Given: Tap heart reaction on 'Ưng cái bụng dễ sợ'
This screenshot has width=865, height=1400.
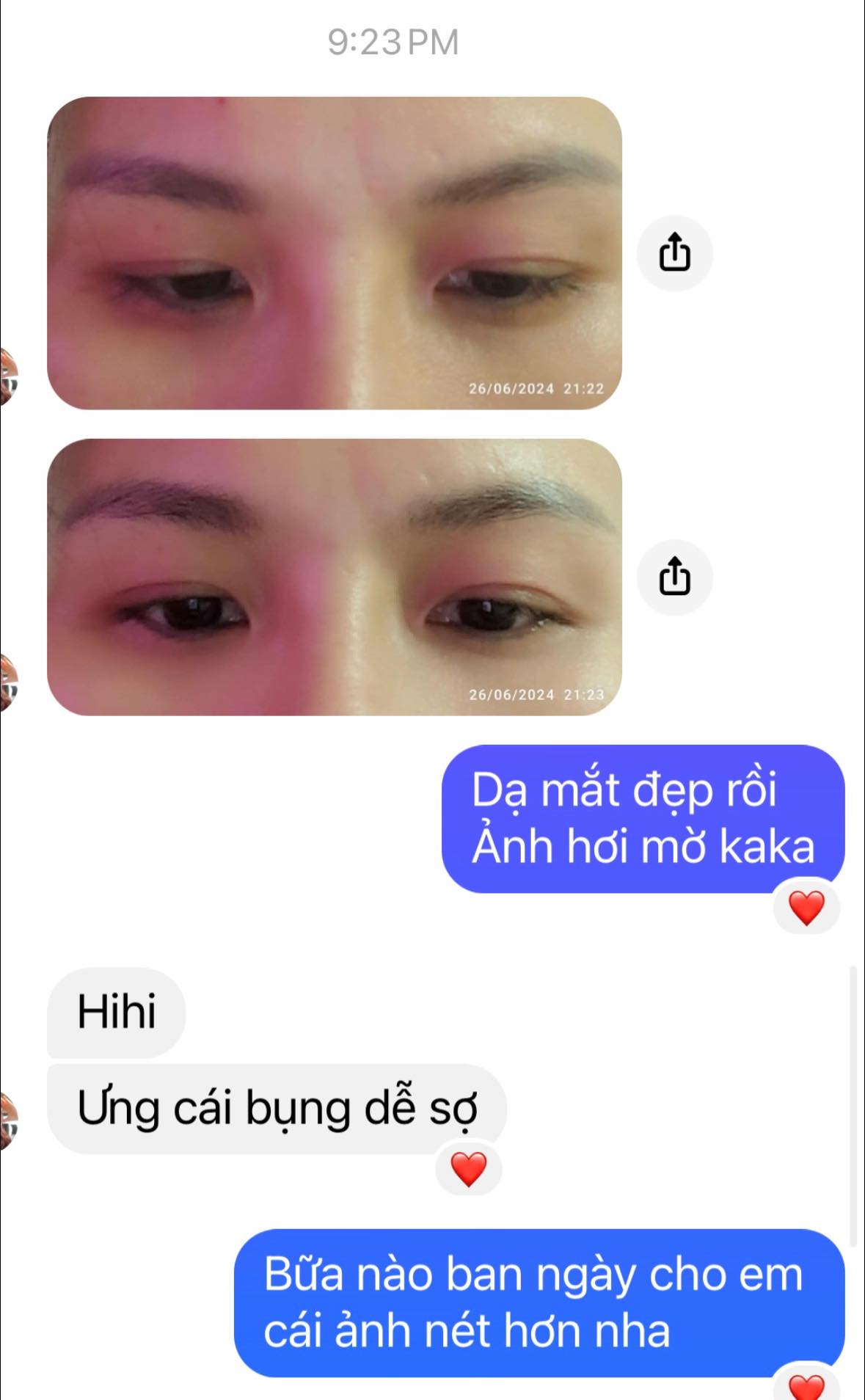Looking at the screenshot, I should 468,1169.
